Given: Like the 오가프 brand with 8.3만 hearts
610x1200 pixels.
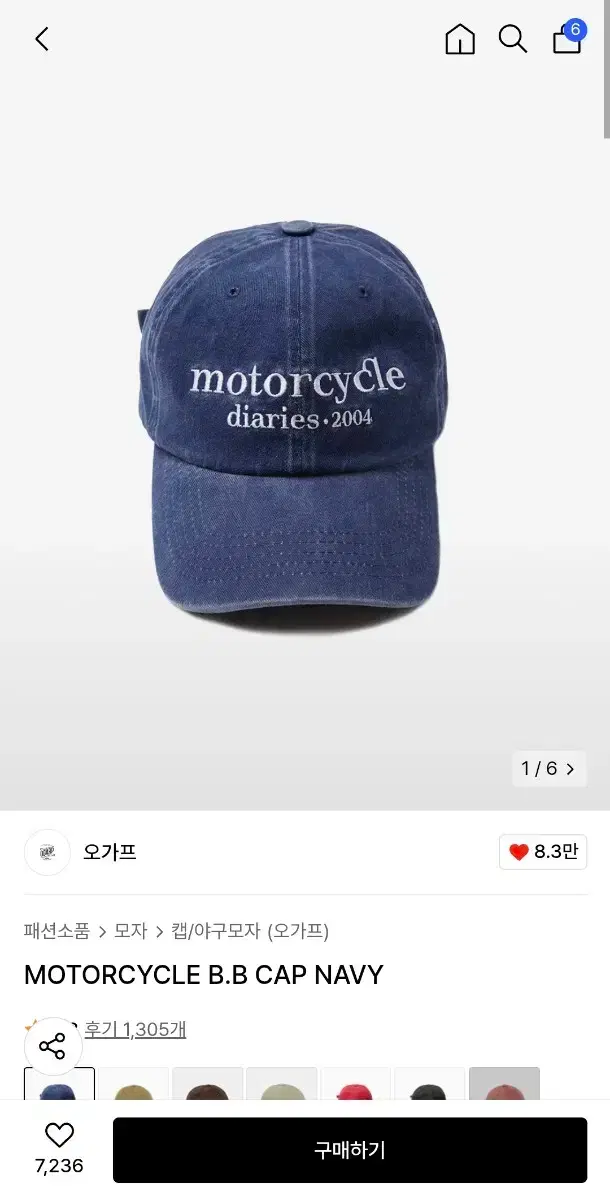Looking at the screenshot, I should pyautogui.click(x=543, y=852).
